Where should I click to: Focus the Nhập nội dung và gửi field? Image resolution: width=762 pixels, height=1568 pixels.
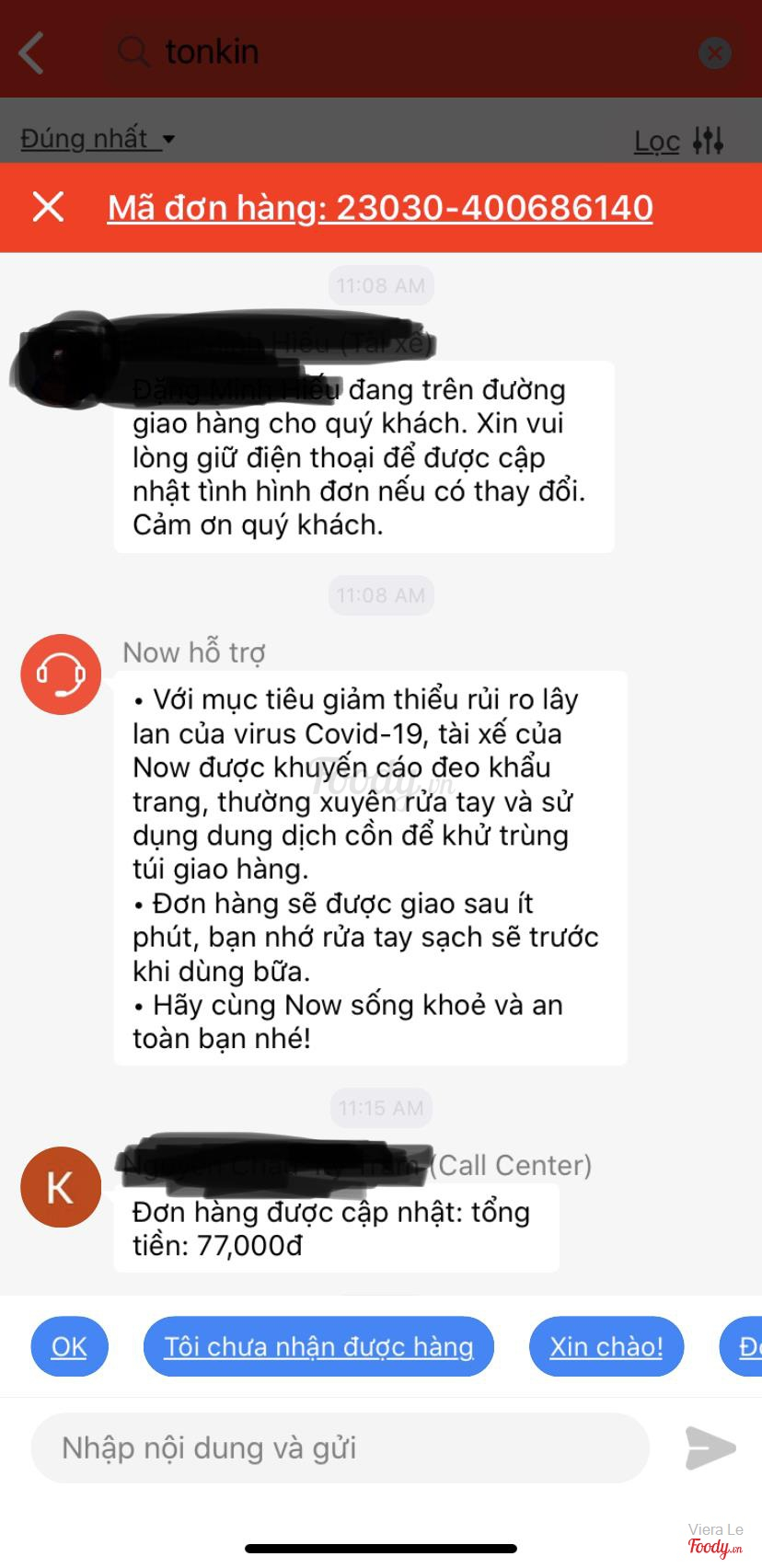pyautogui.click(x=341, y=1448)
